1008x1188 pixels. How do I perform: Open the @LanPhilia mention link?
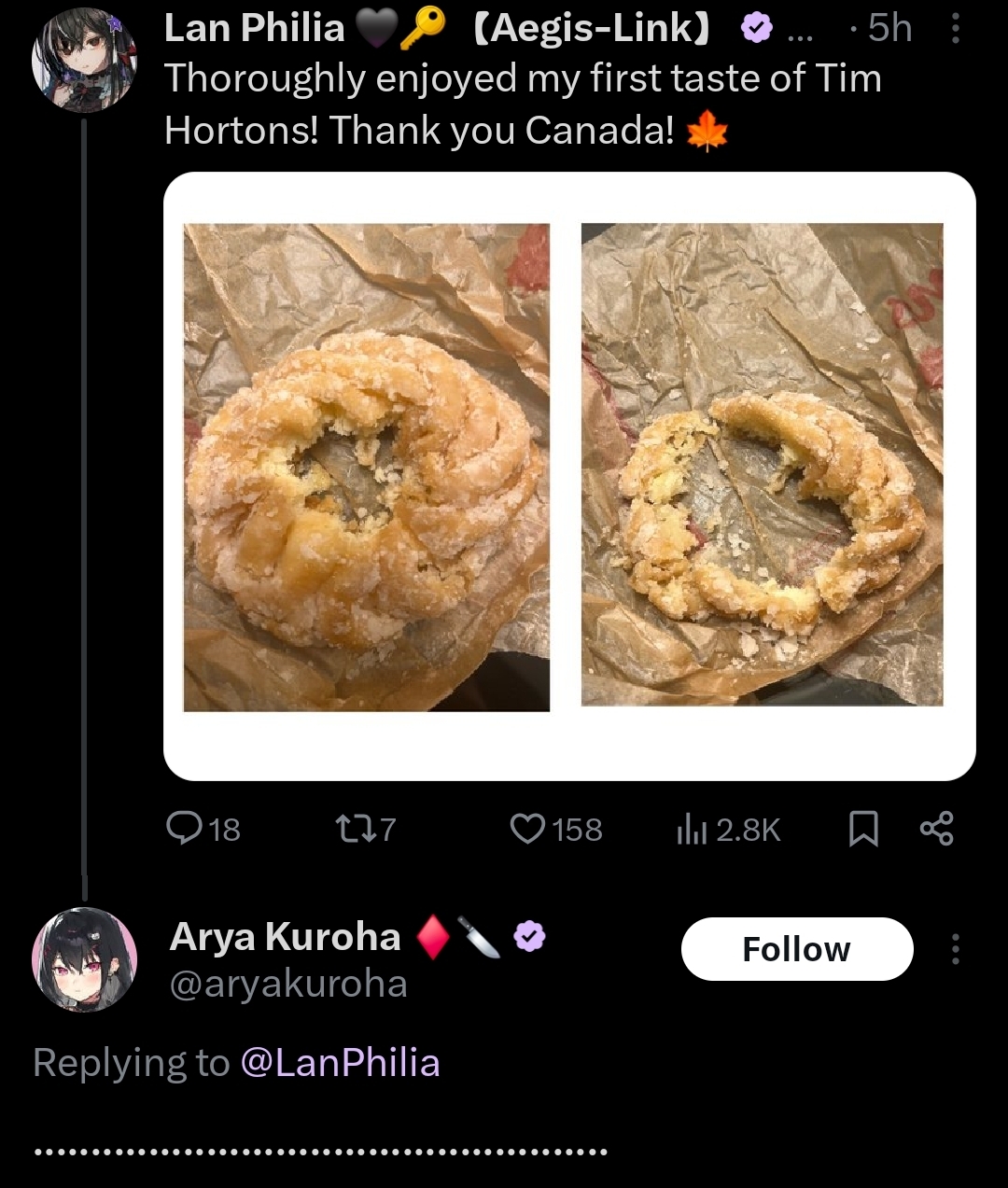(340, 1063)
